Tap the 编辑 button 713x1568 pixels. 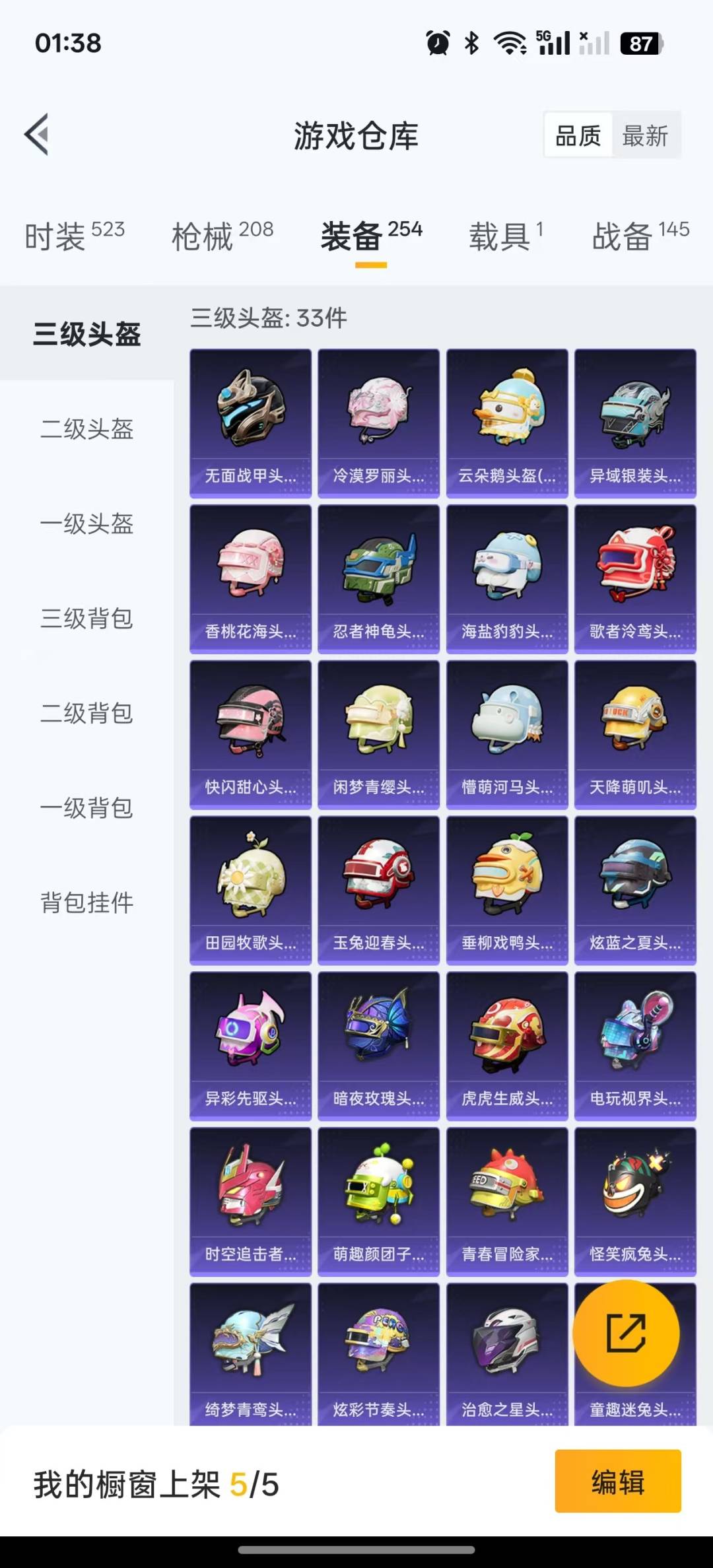coord(618,1481)
